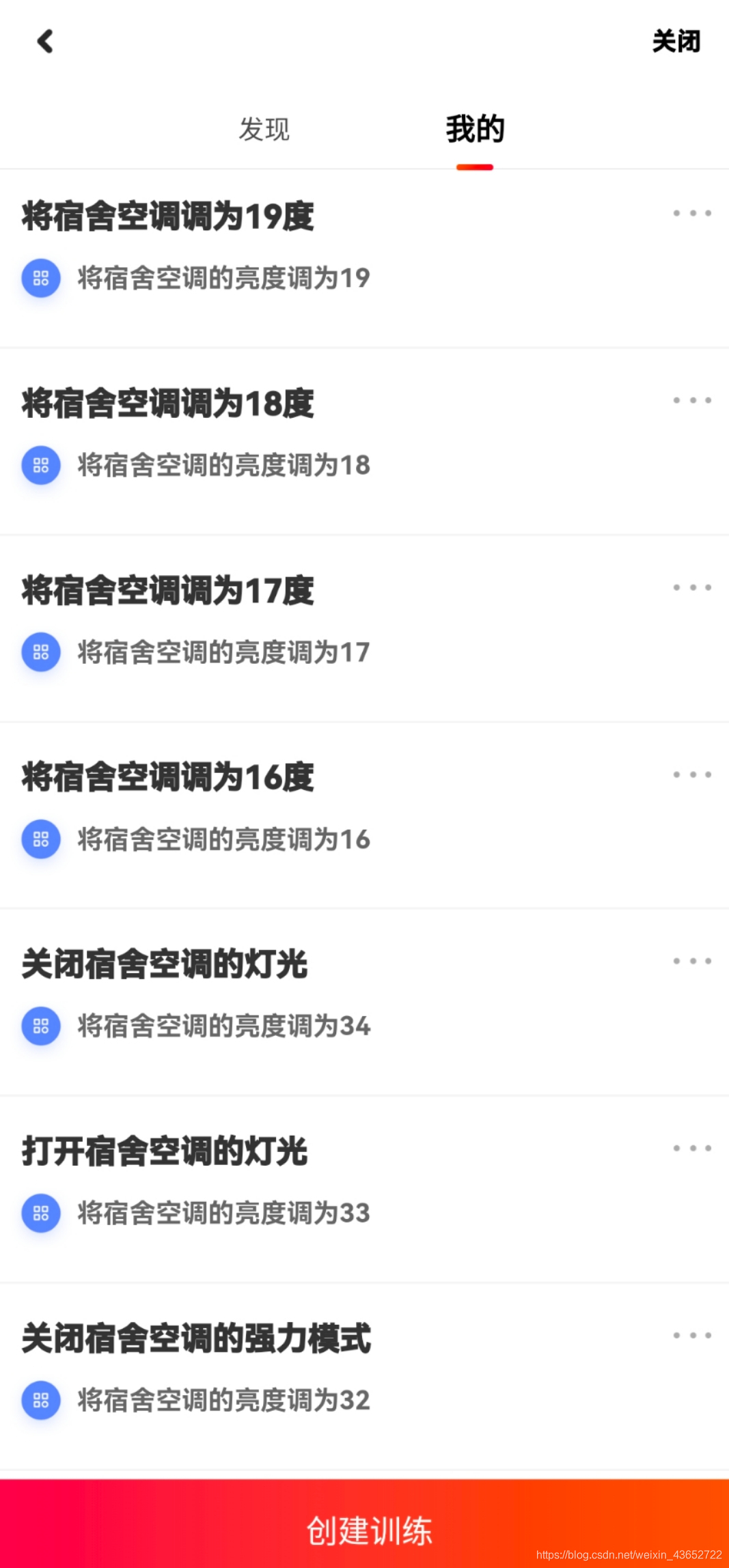Open the training 将宿舍空调调为16度
Viewport: 729px width, 1568px height.
pos(168,777)
